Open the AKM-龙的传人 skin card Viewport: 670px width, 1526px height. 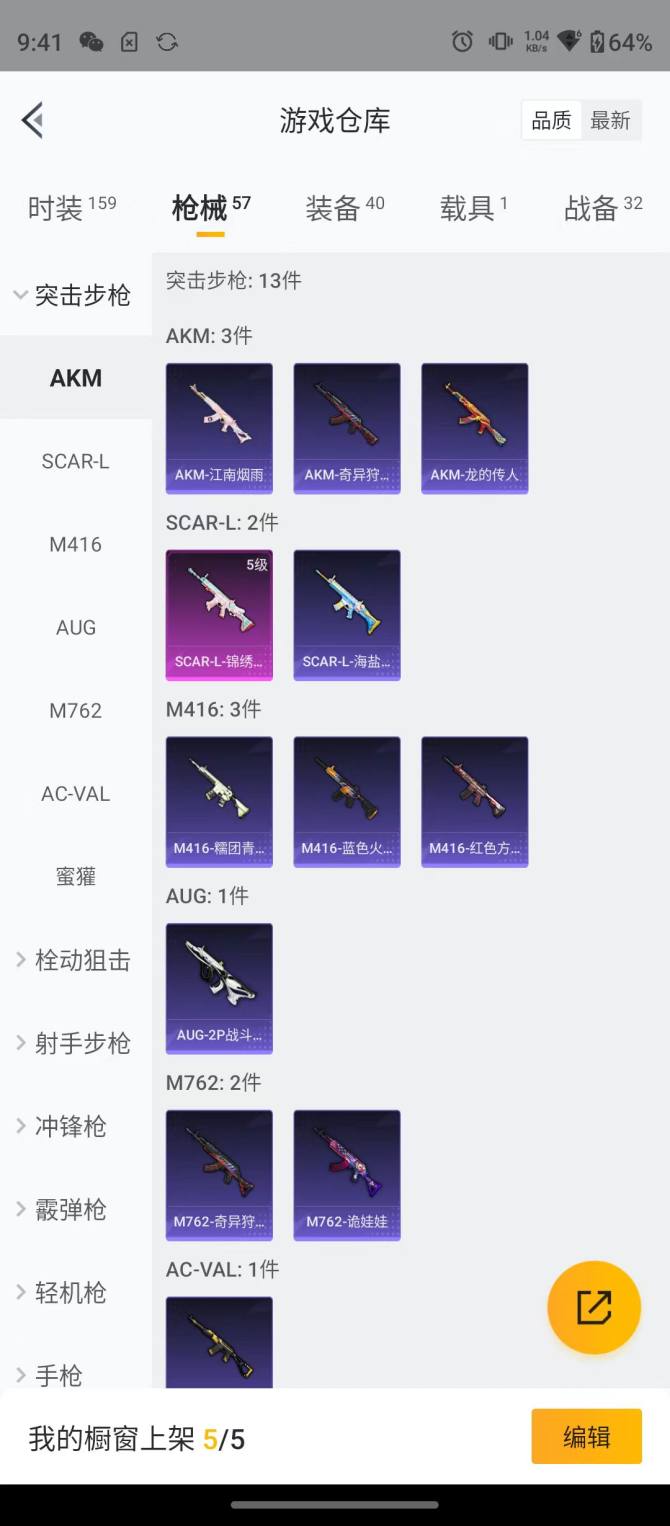tap(475, 428)
